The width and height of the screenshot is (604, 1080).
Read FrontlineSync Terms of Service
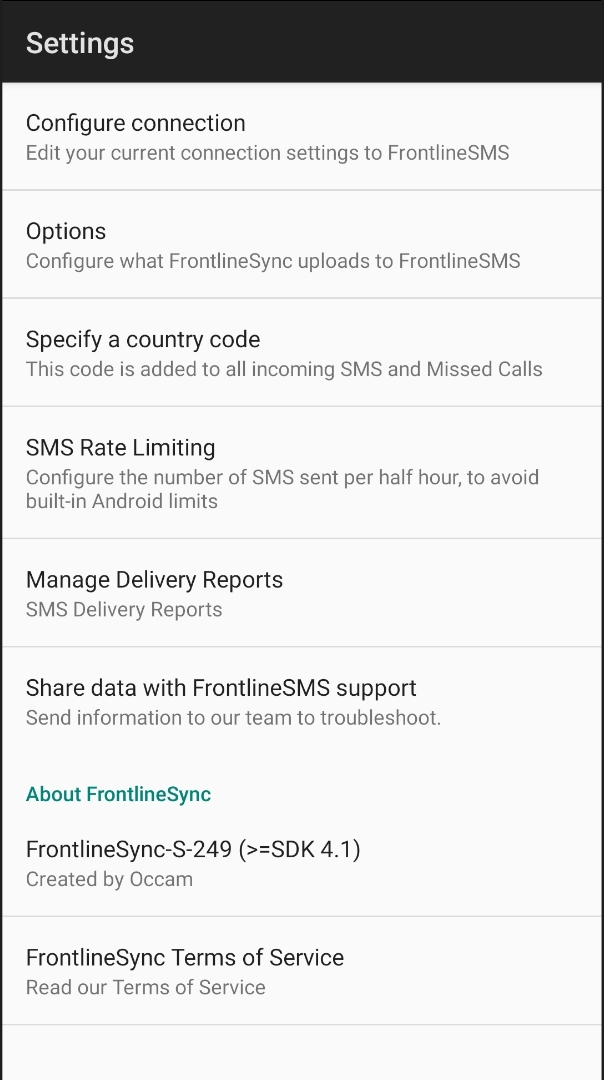point(300,971)
